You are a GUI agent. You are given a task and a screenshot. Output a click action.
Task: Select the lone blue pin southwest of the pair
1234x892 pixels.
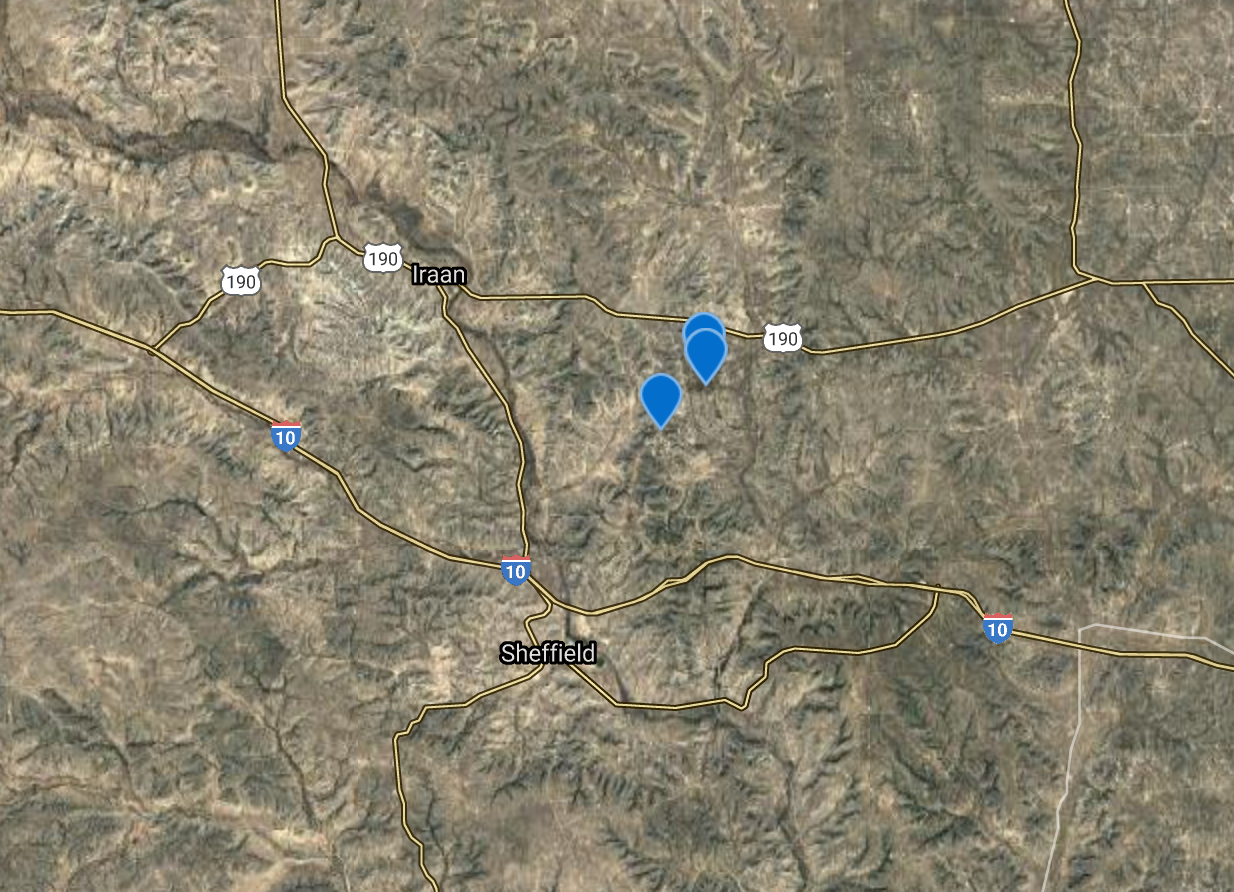click(x=660, y=397)
